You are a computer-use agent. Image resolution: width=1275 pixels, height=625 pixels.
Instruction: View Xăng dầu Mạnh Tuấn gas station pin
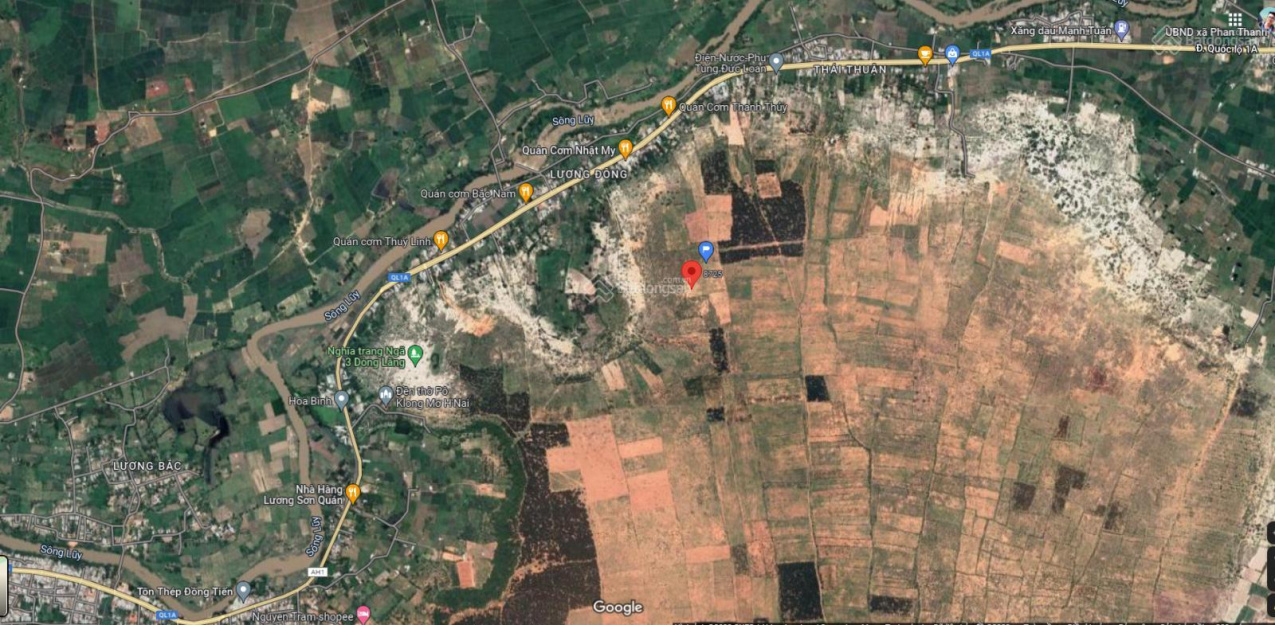point(1122,30)
